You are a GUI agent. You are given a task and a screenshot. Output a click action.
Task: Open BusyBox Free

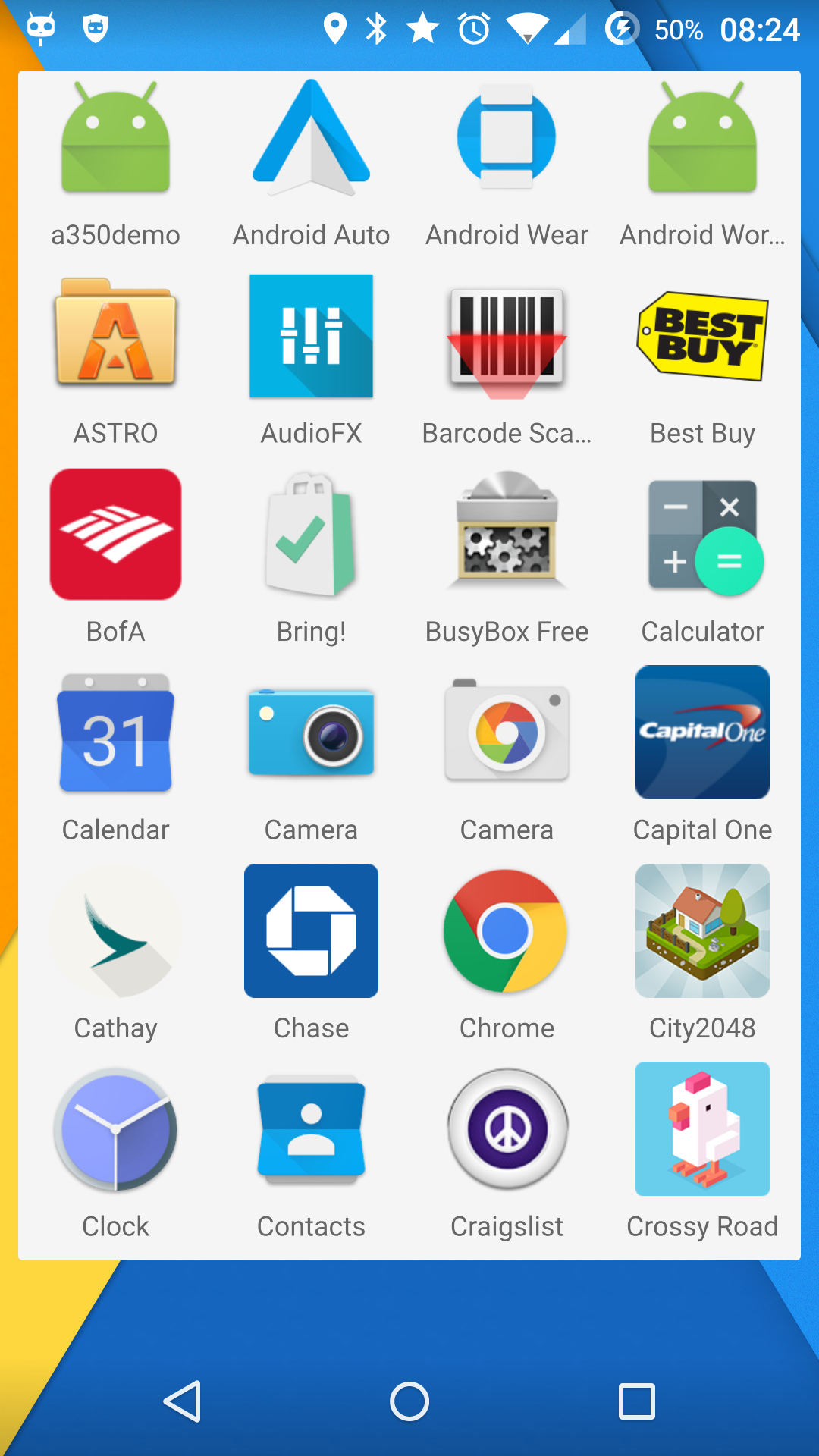coord(507,534)
